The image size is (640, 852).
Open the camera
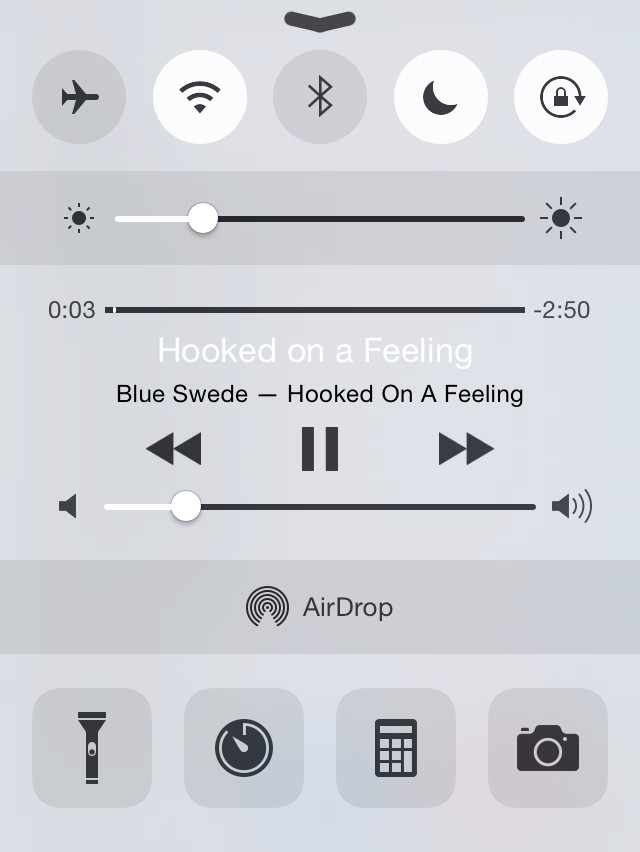[548, 747]
